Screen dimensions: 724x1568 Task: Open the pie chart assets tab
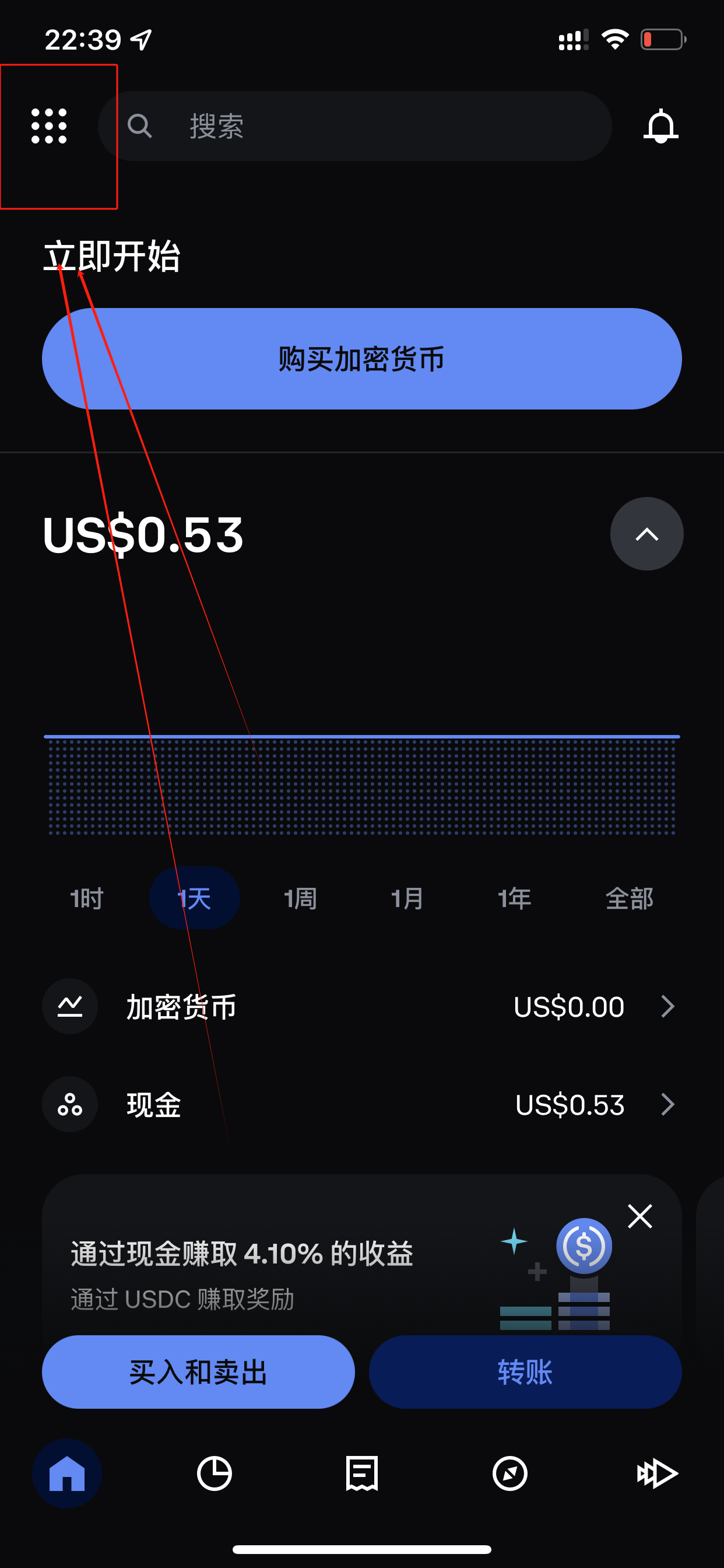(214, 1473)
